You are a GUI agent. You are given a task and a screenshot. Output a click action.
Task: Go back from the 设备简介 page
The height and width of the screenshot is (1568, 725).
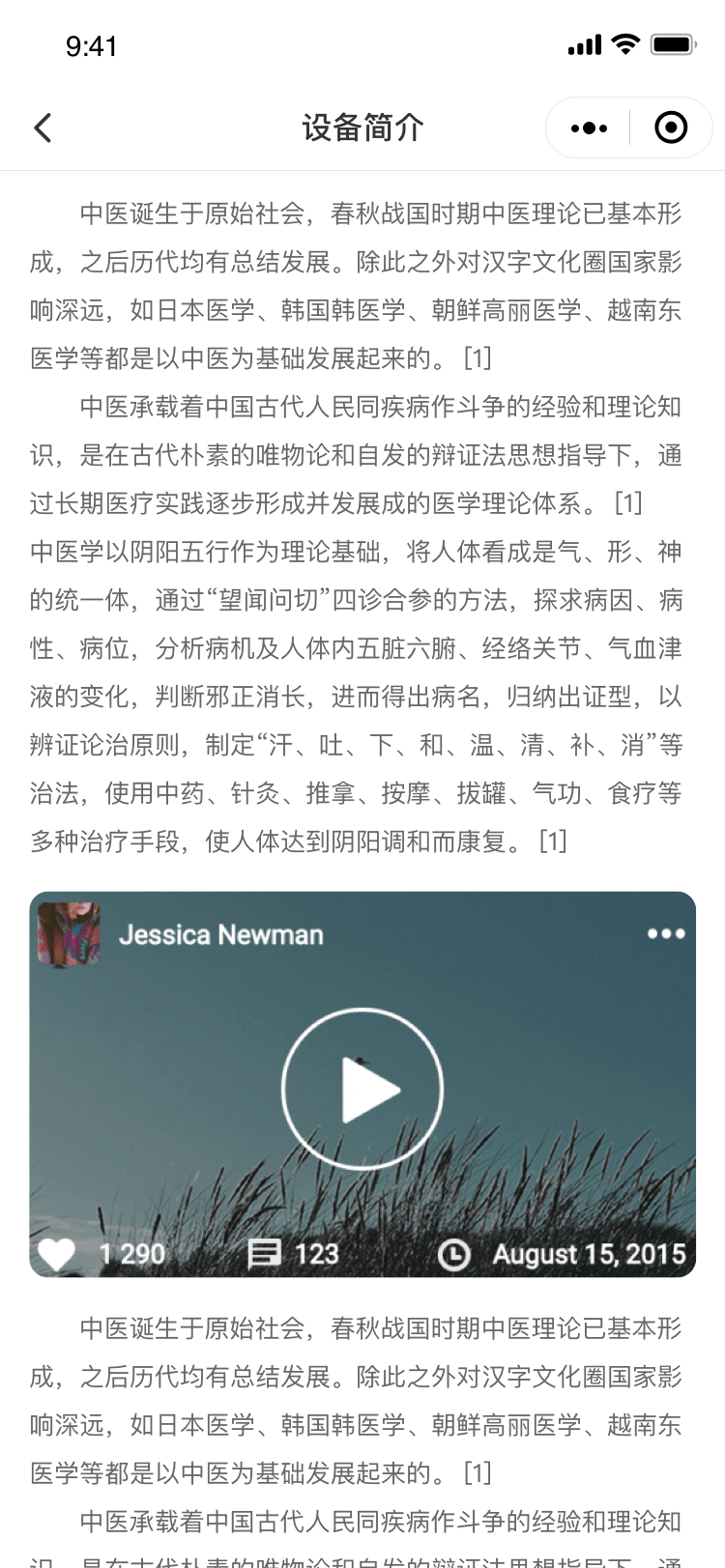43,128
